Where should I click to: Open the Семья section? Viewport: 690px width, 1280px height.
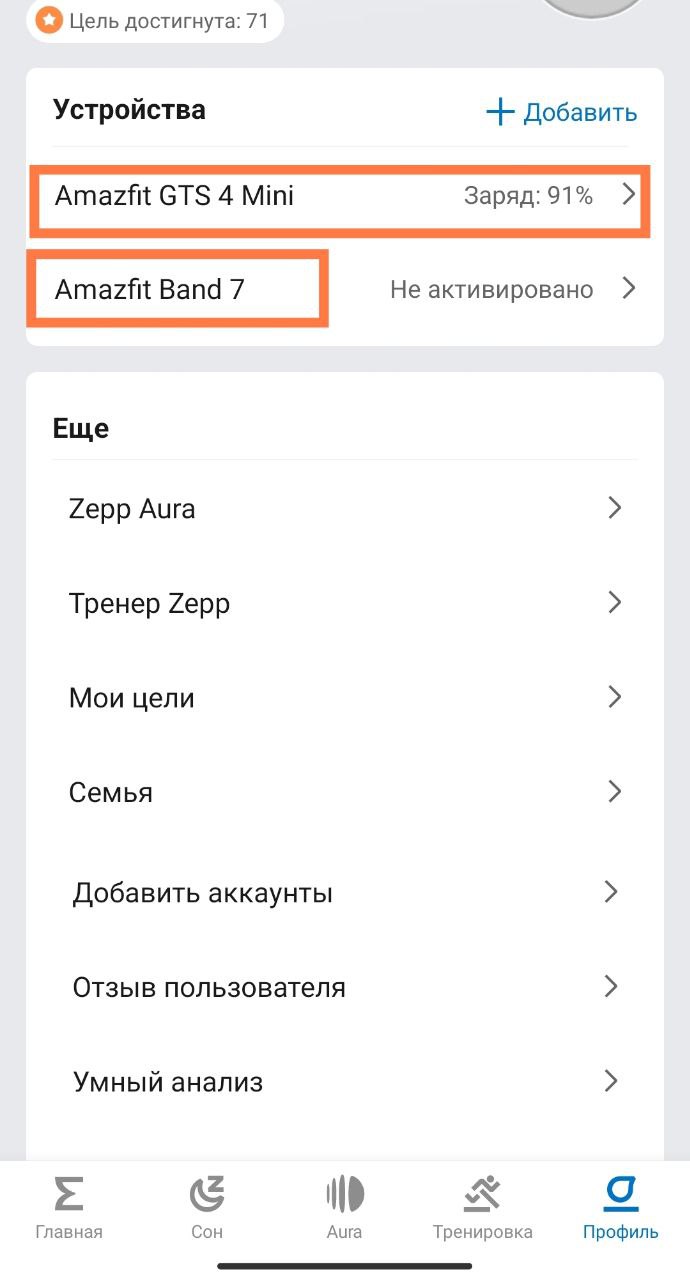pyautogui.click(x=345, y=793)
